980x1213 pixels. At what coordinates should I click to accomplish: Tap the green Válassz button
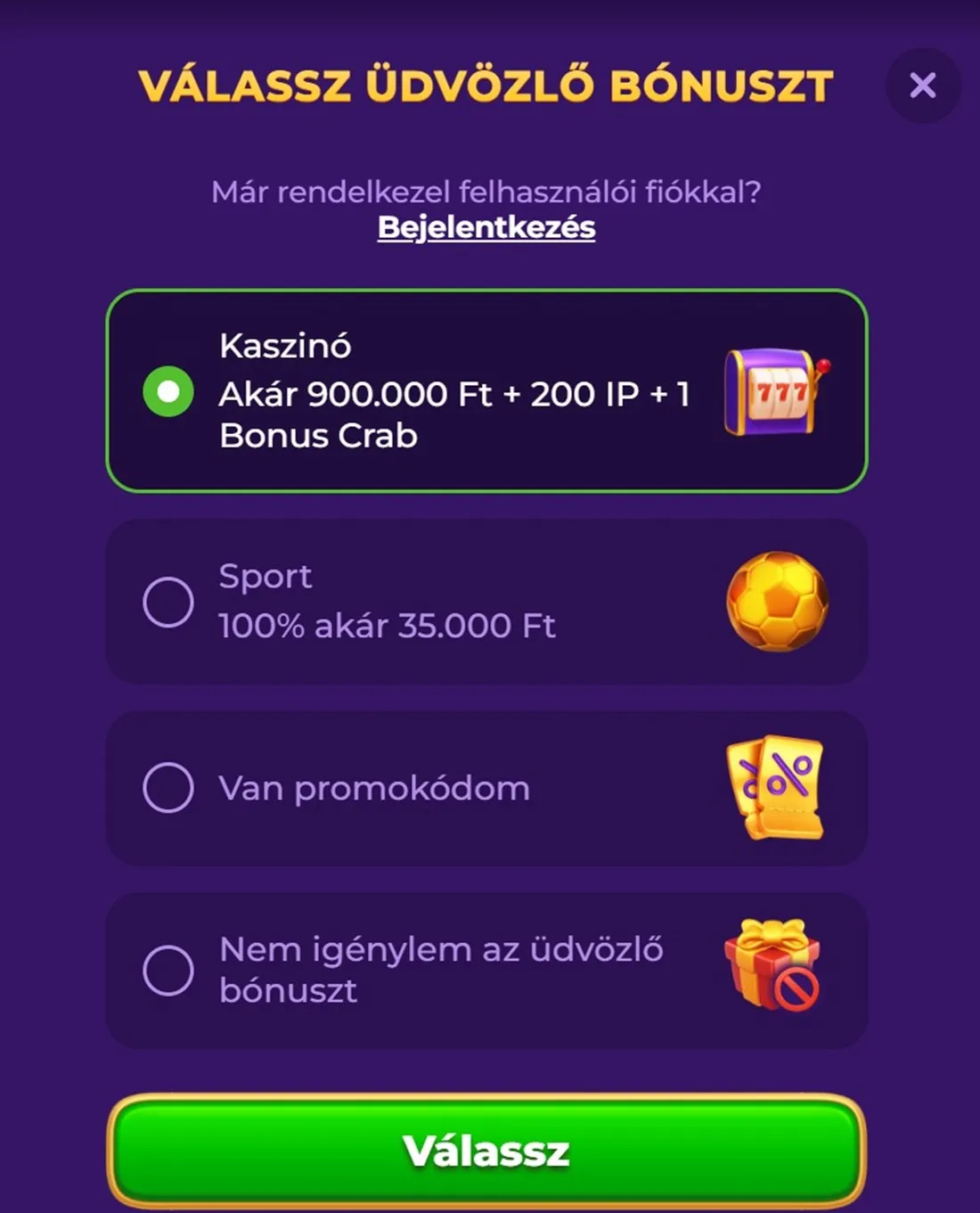[486, 1150]
